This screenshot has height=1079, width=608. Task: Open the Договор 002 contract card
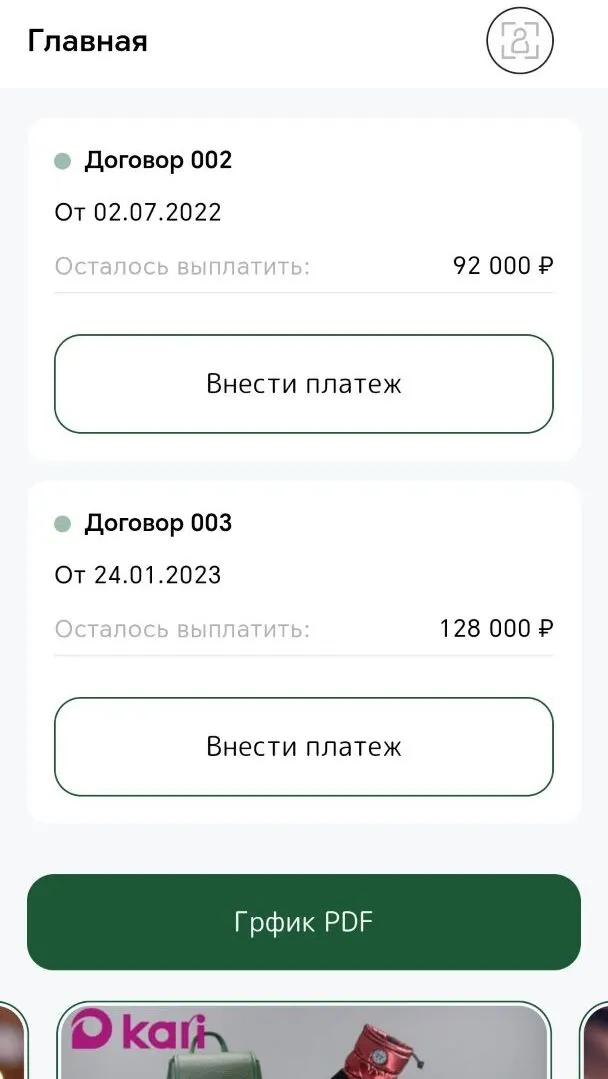tap(304, 289)
